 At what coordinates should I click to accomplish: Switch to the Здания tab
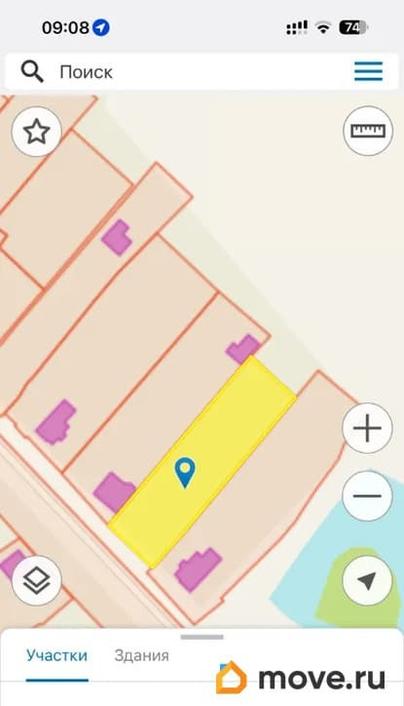[x=142, y=656]
